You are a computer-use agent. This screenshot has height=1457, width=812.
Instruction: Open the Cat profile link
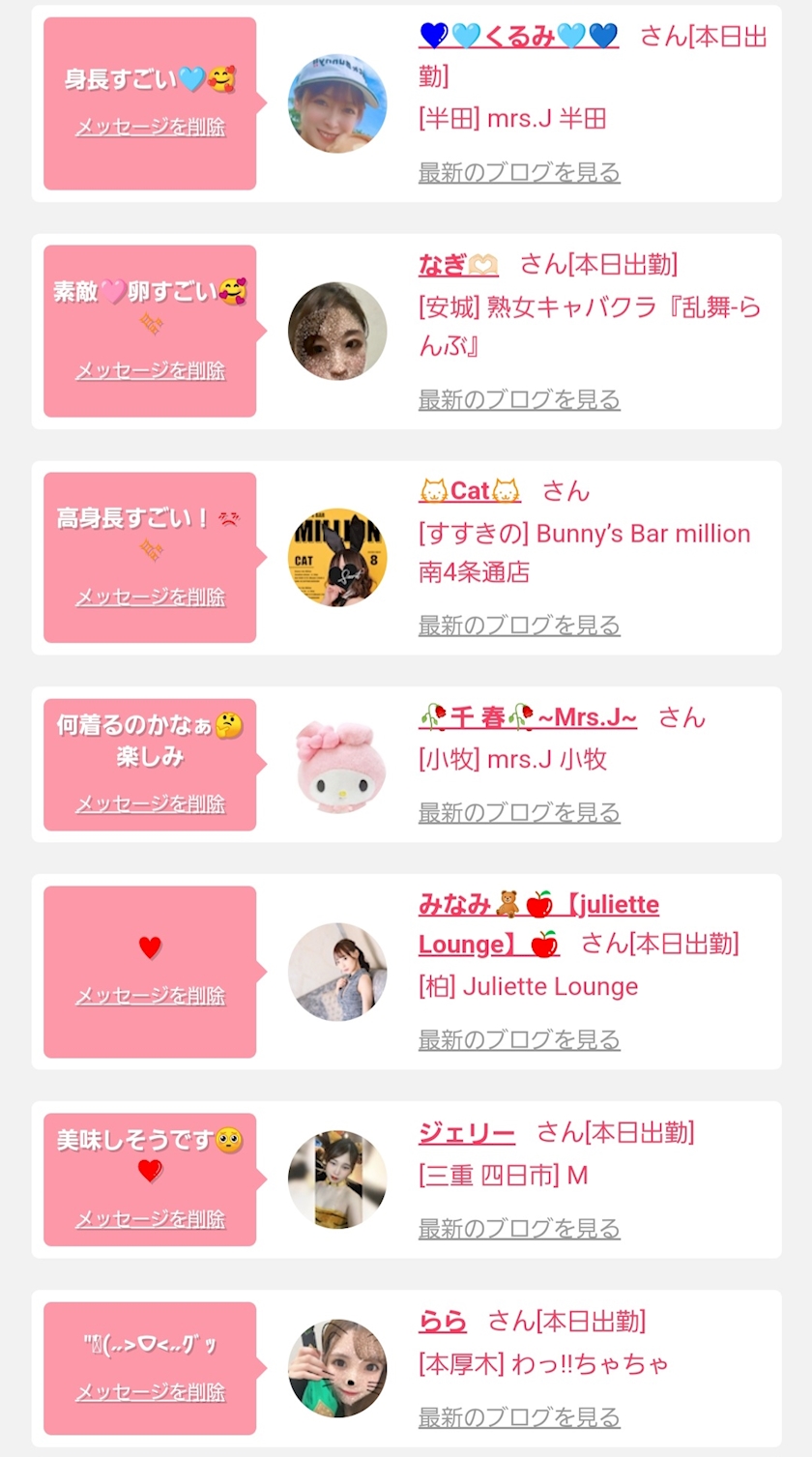[x=470, y=491]
